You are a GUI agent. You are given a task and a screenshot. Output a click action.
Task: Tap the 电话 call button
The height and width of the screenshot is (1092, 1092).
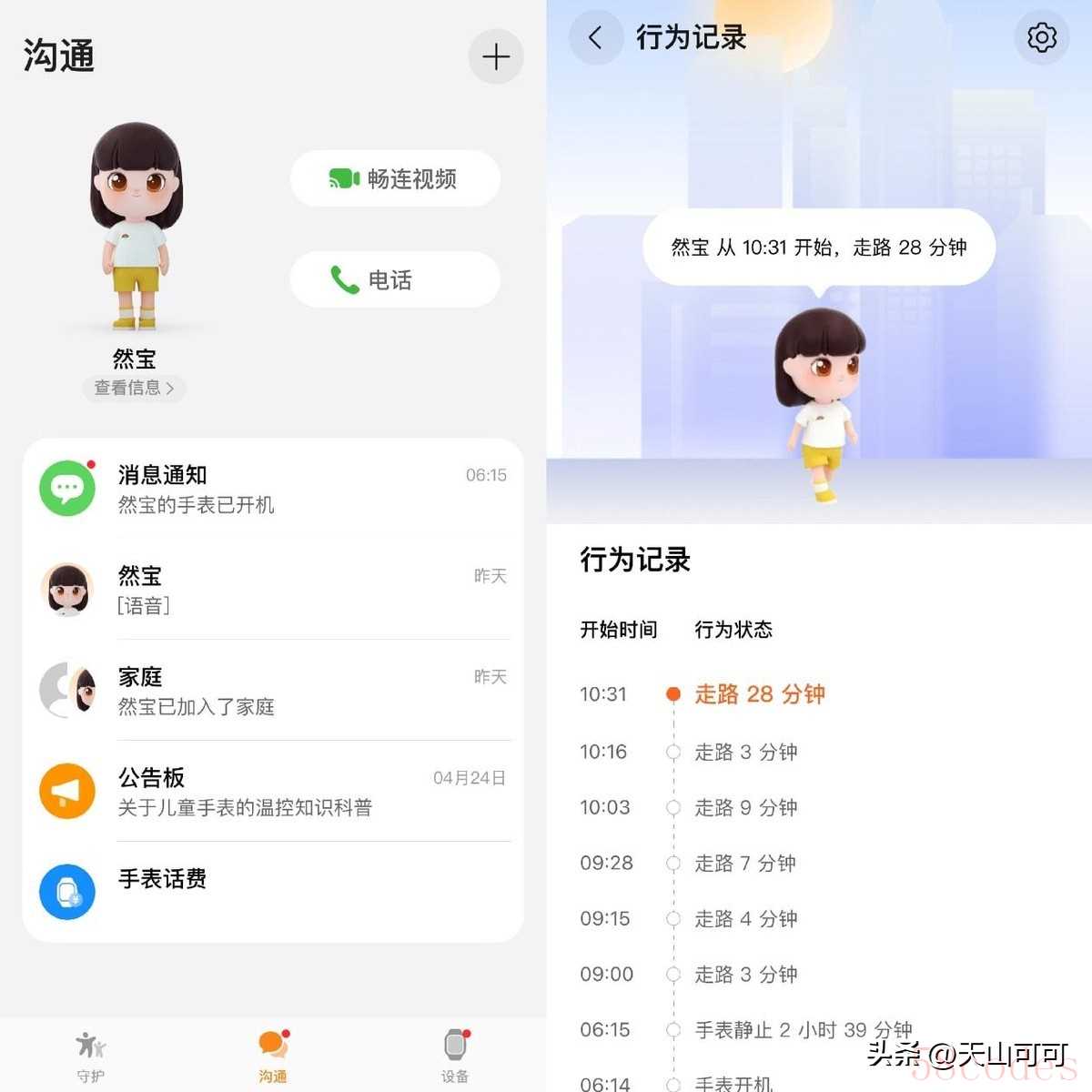coord(395,279)
